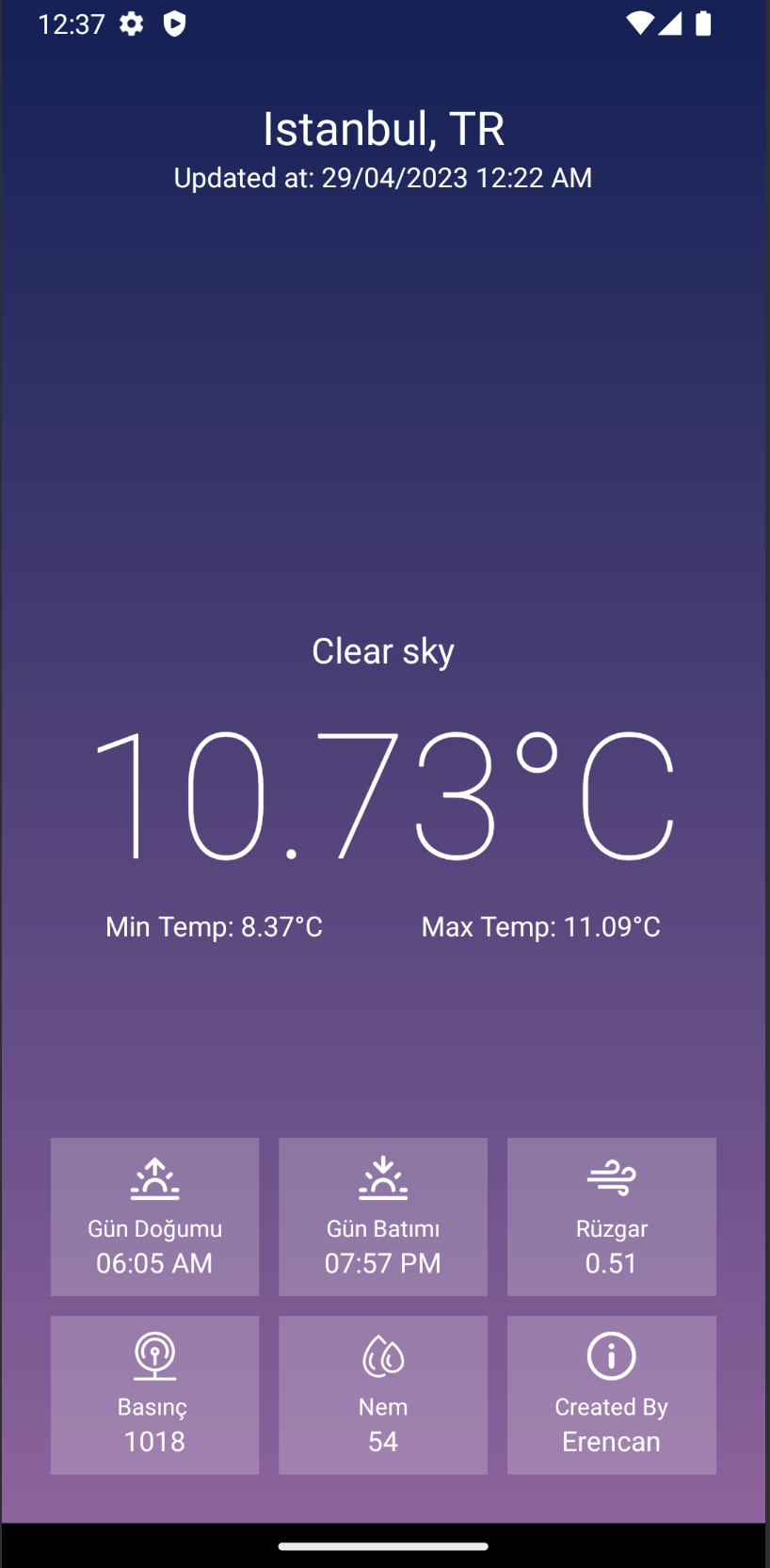The width and height of the screenshot is (770, 1568).
Task: Select the Istanbul, TR city name
Action: point(384,129)
